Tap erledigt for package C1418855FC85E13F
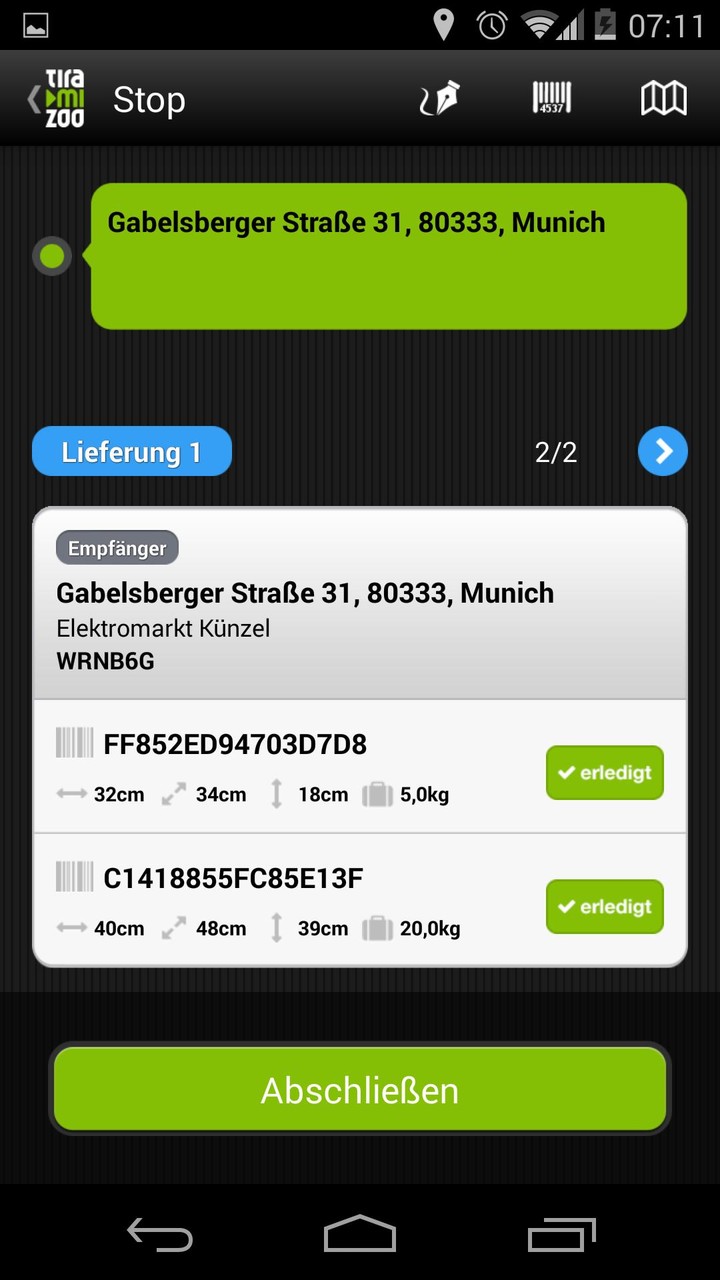Image resolution: width=720 pixels, height=1280 pixels. (x=604, y=907)
